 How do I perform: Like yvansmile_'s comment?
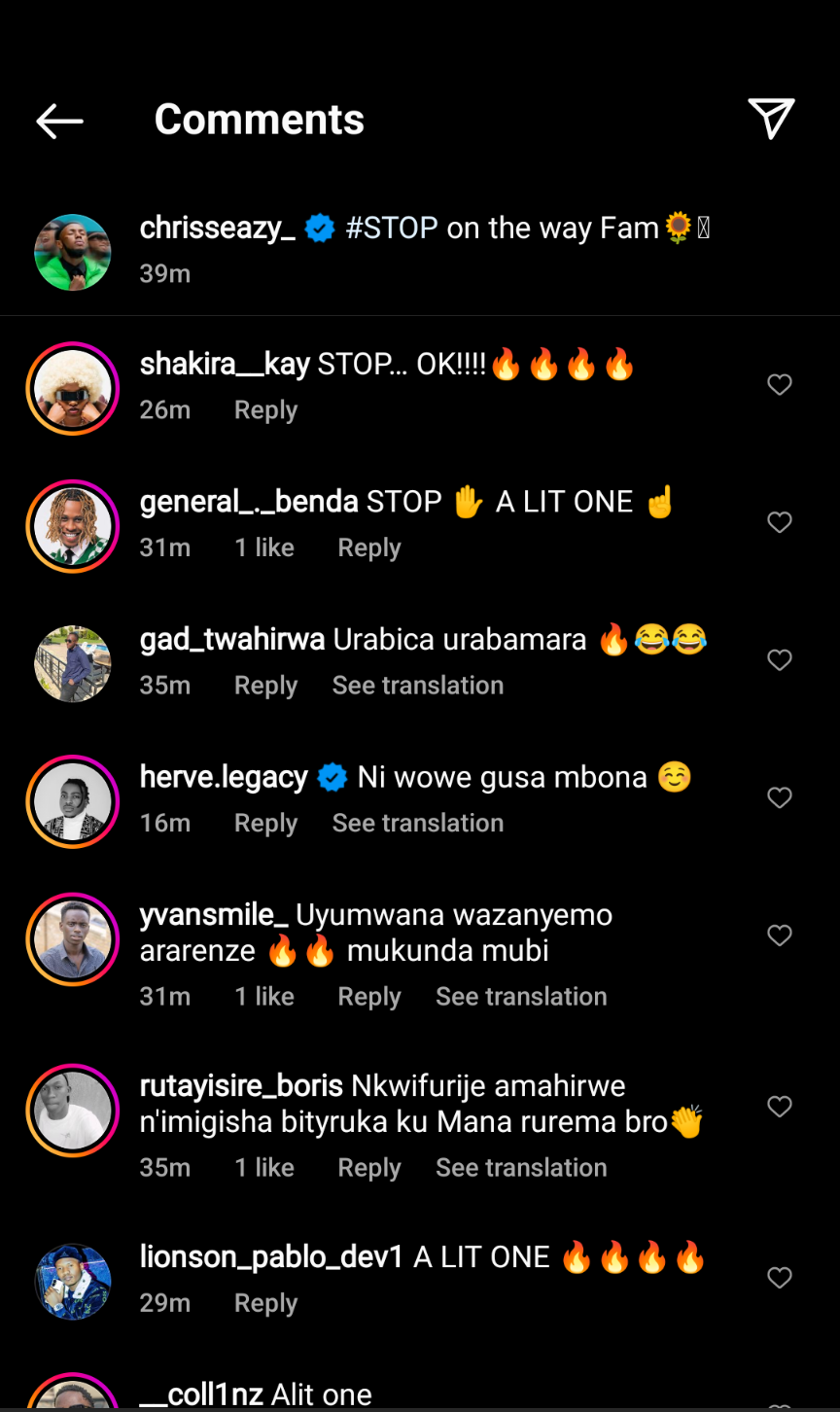780,935
